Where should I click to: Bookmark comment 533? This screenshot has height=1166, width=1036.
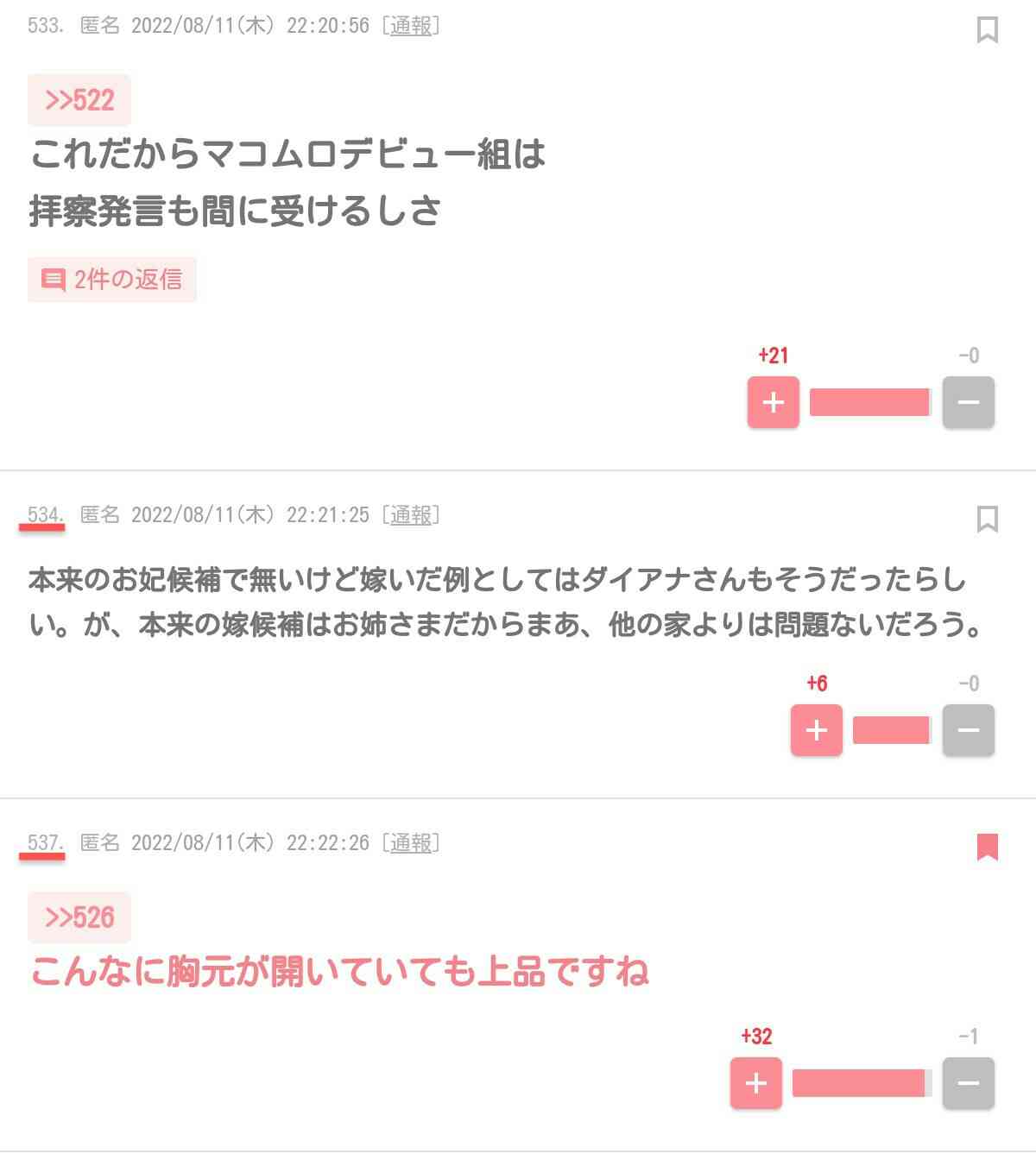click(x=987, y=29)
